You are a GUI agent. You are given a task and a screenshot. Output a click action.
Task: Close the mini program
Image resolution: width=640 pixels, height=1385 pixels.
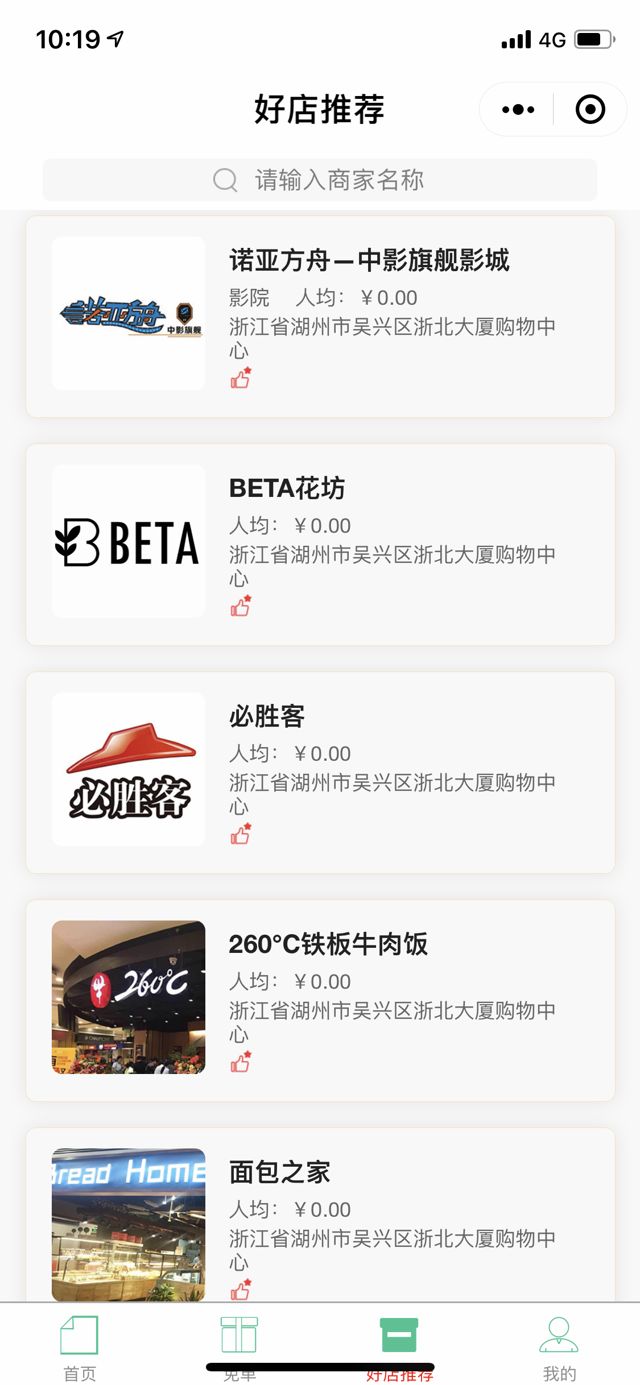pyautogui.click(x=590, y=109)
